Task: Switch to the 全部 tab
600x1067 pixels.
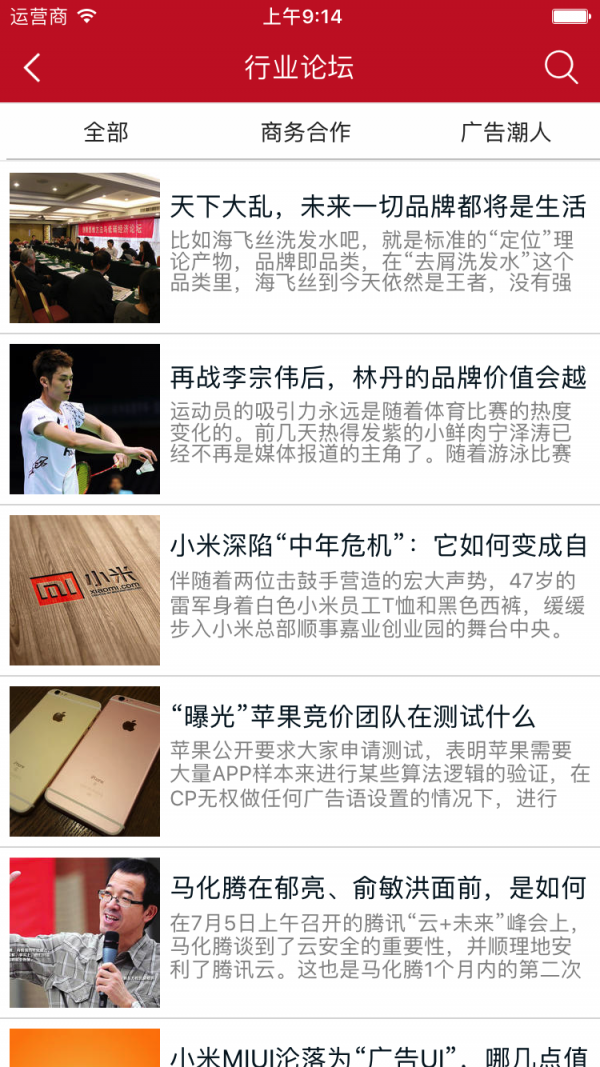Action: pyautogui.click(x=105, y=132)
